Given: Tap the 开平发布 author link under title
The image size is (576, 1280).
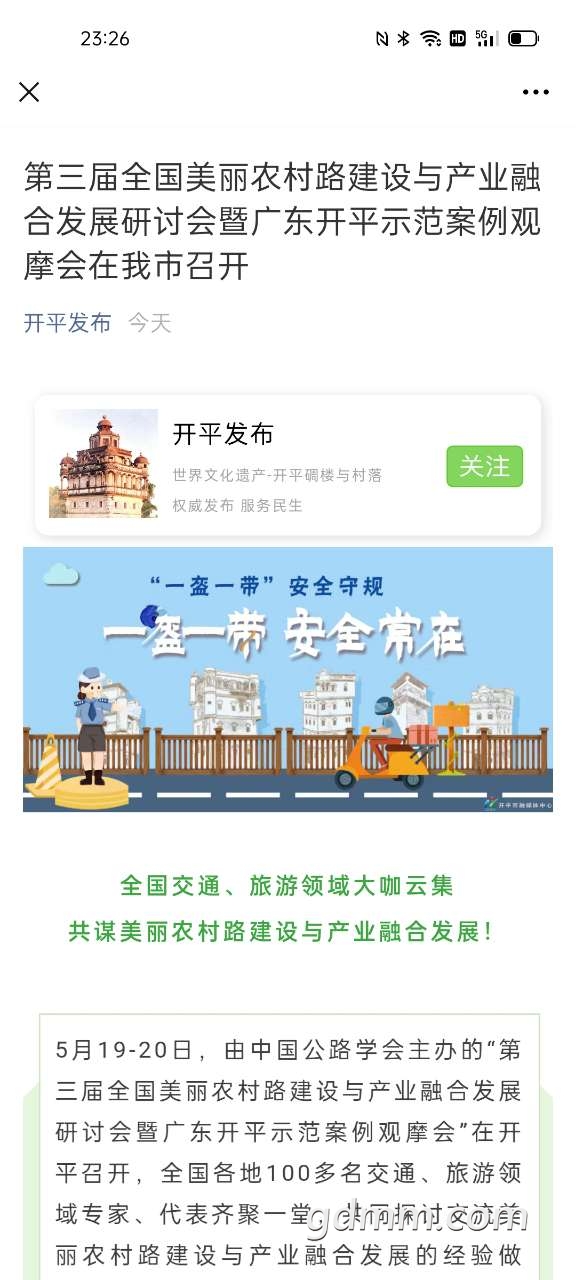Looking at the screenshot, I should tap(68, 323).
